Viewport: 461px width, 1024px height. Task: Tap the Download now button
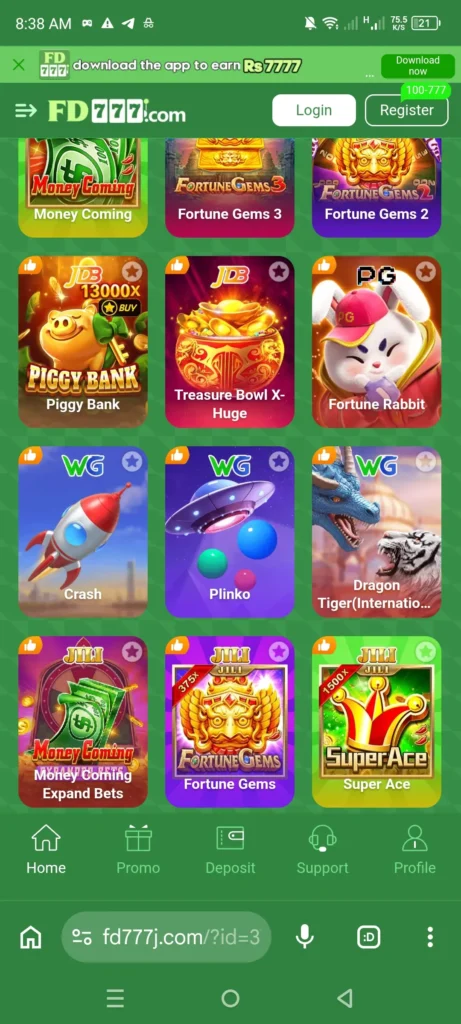click(417, 65)
